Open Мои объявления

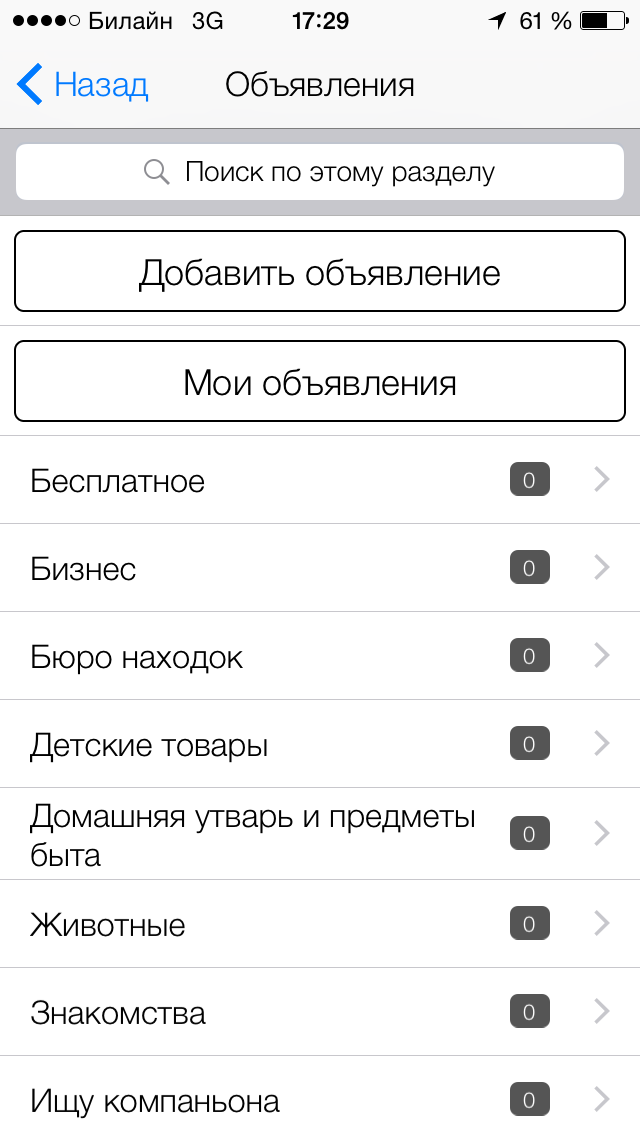(x=320, y=382)
